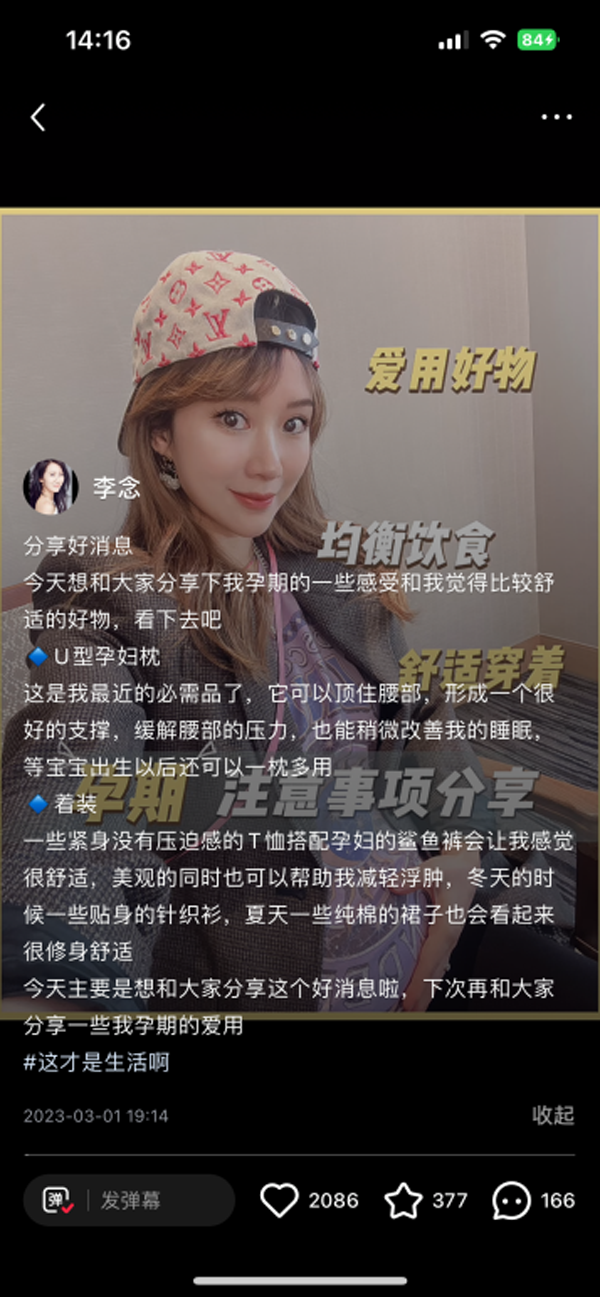Open 李念's profile avatar
The image size is (600, 1297).
tap(51, 486)
